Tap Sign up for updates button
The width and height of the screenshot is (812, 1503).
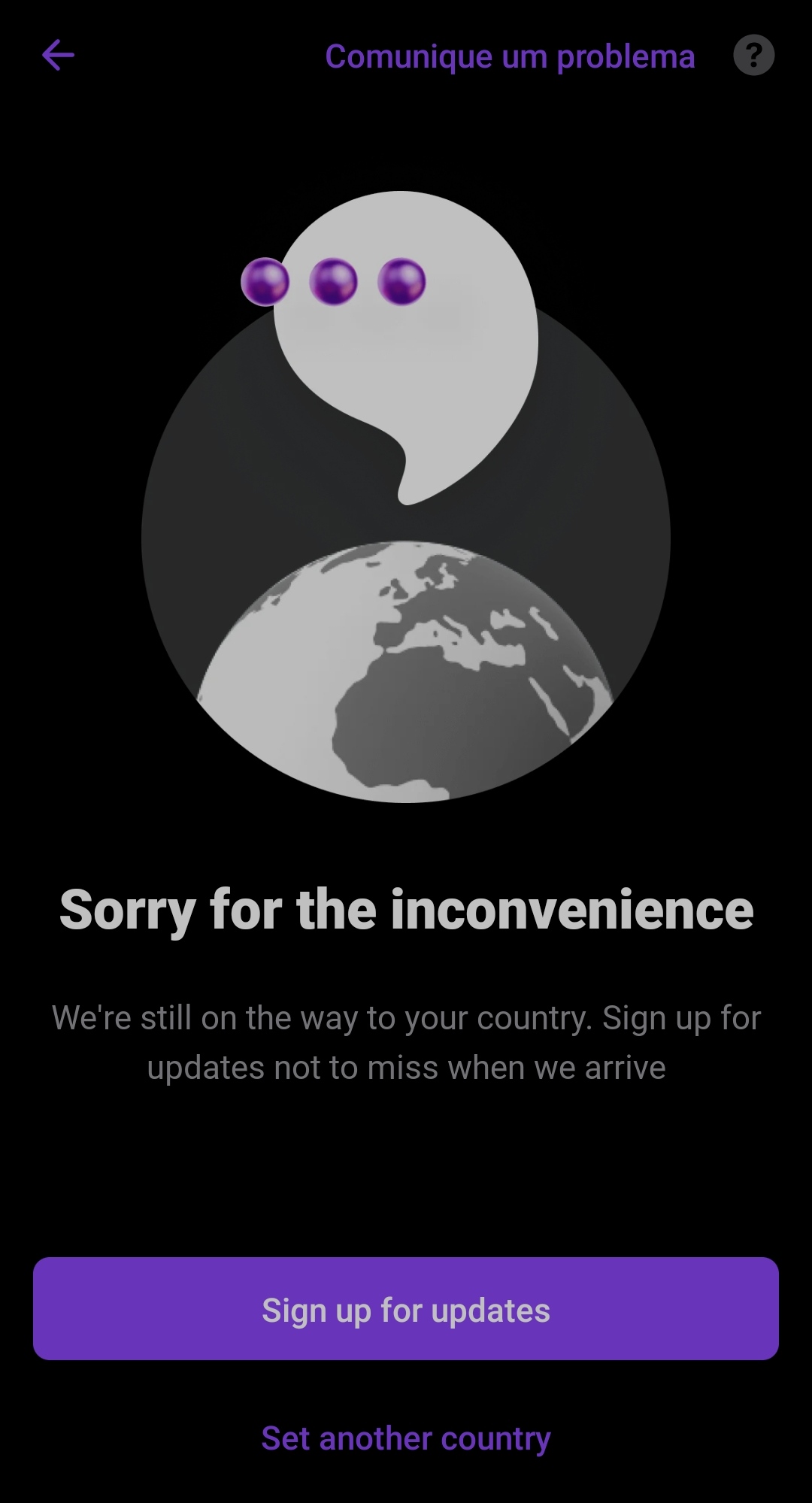[406, 1311]
